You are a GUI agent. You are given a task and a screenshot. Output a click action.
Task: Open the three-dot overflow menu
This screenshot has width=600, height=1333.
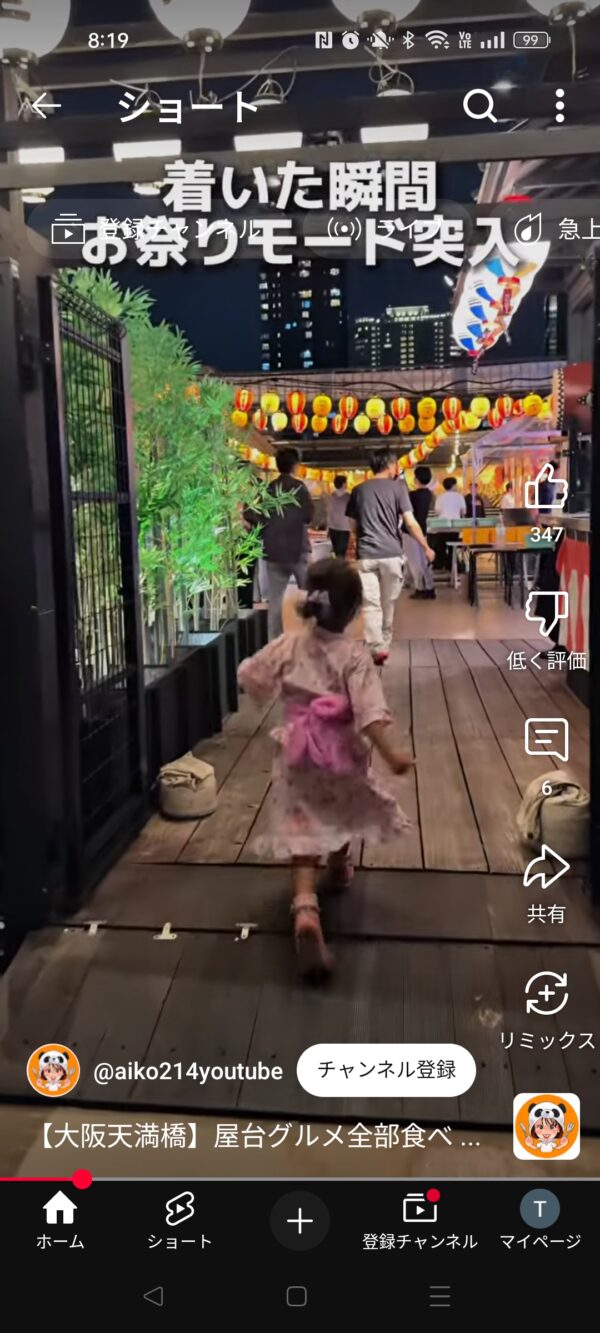560,105
